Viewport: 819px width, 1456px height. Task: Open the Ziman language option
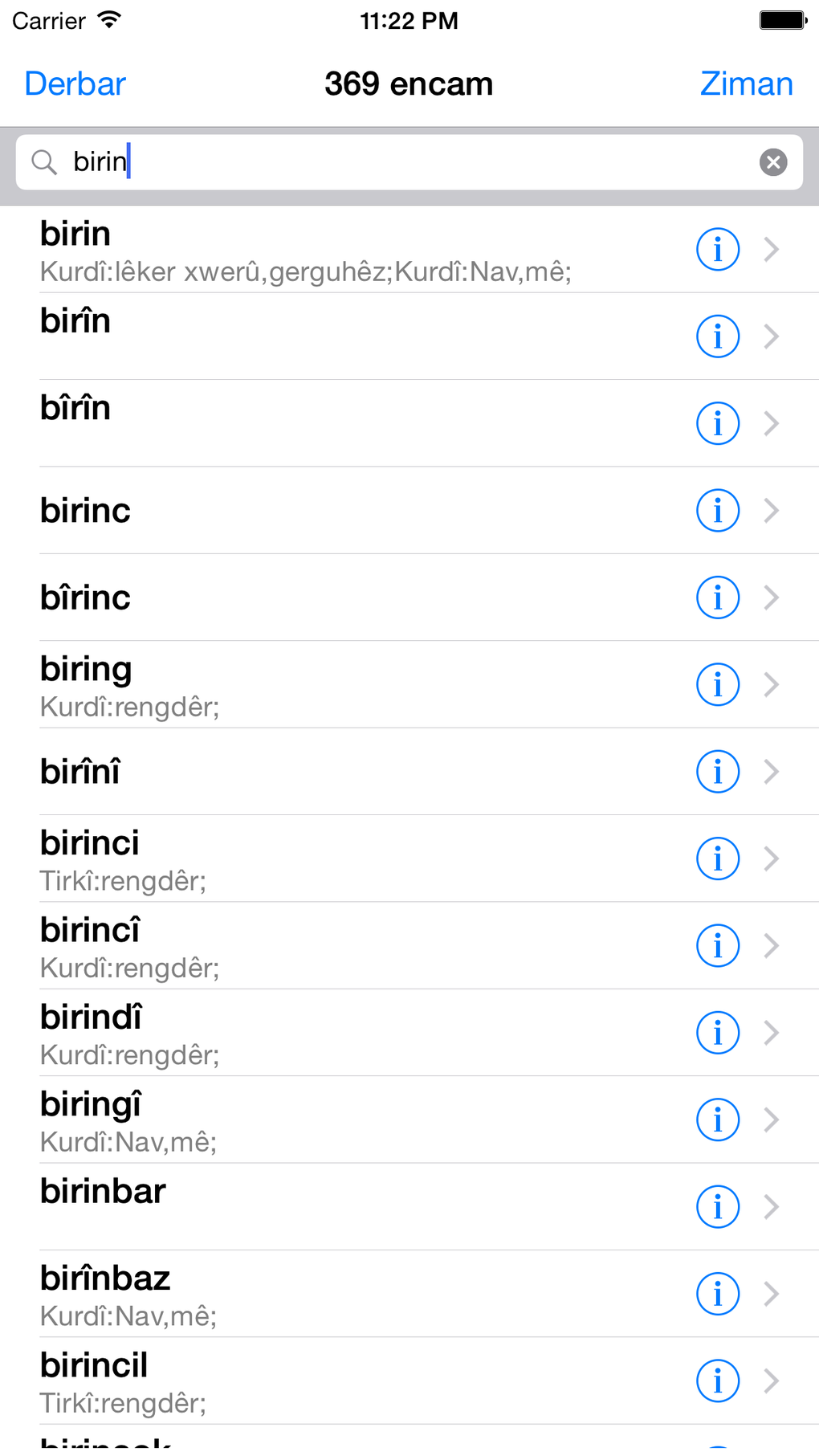tap(745, 83)
